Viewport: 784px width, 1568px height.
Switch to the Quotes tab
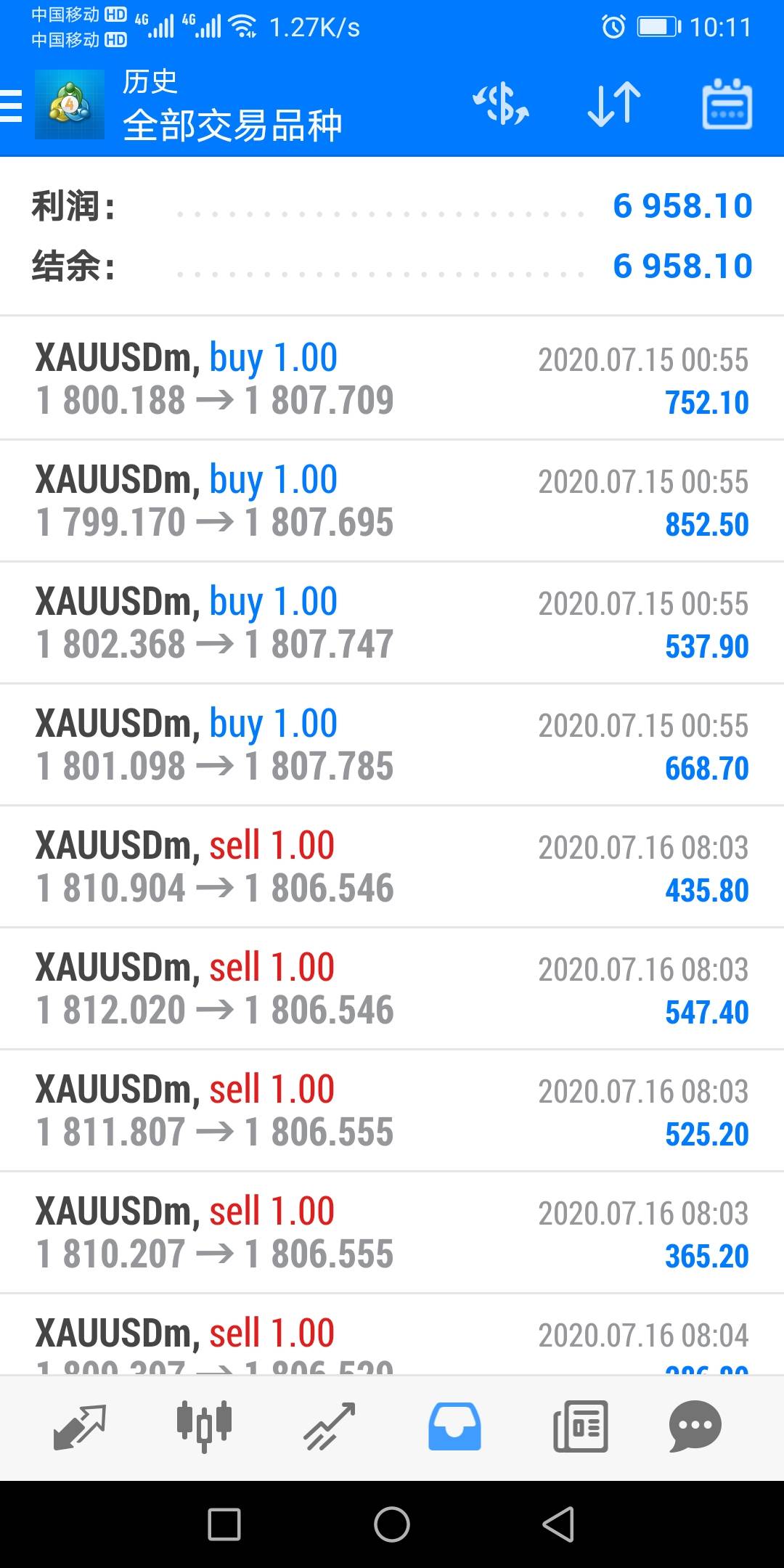coord(80,1426)
